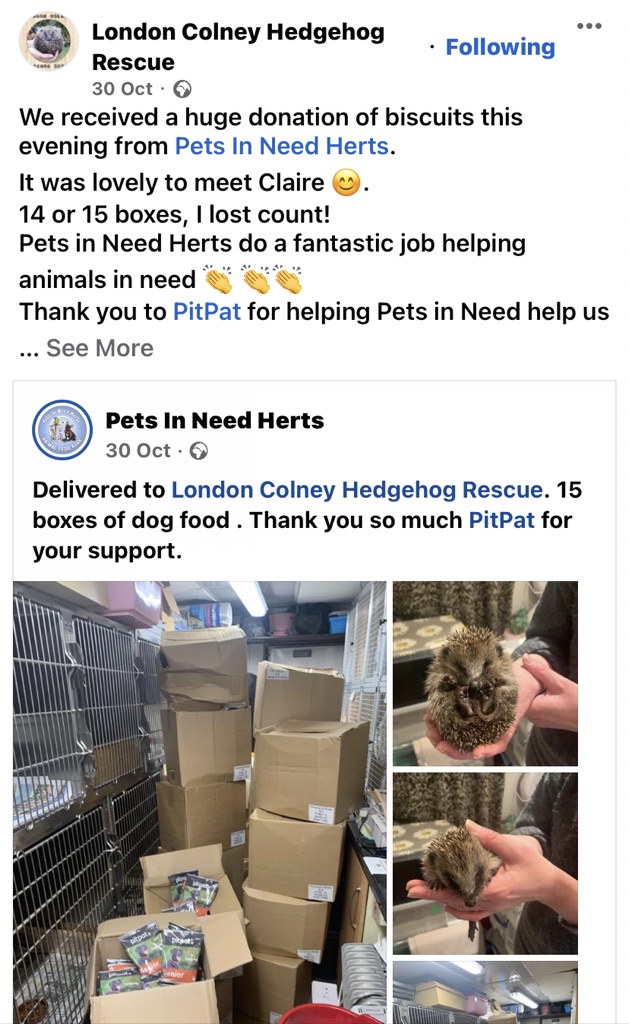View the second hedgehog photo facing down
Screen dimensions: 629x1024
[485, 863]
